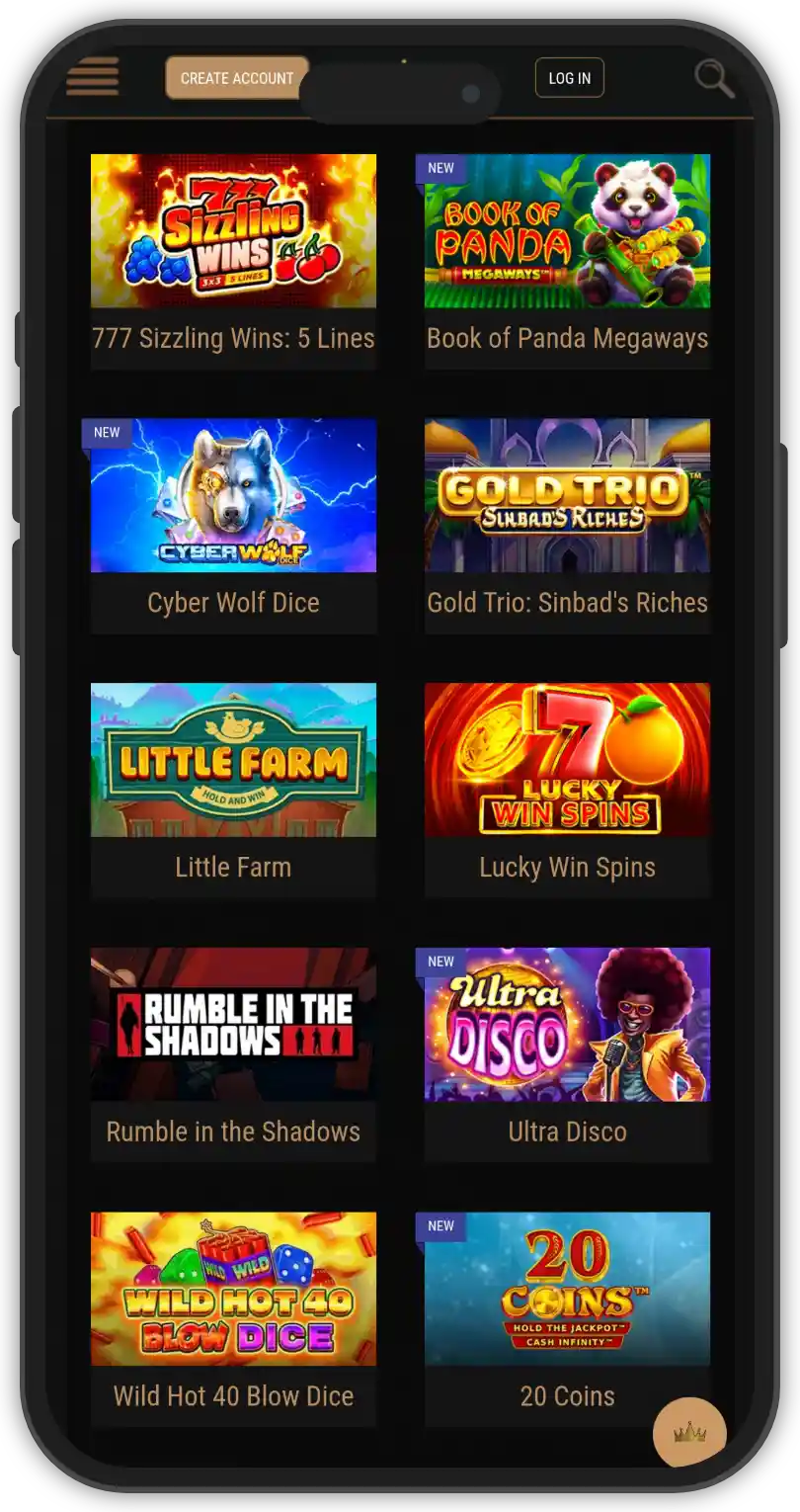
Task: Open the search magnifier icon
Action: click(x=714, y=78)
